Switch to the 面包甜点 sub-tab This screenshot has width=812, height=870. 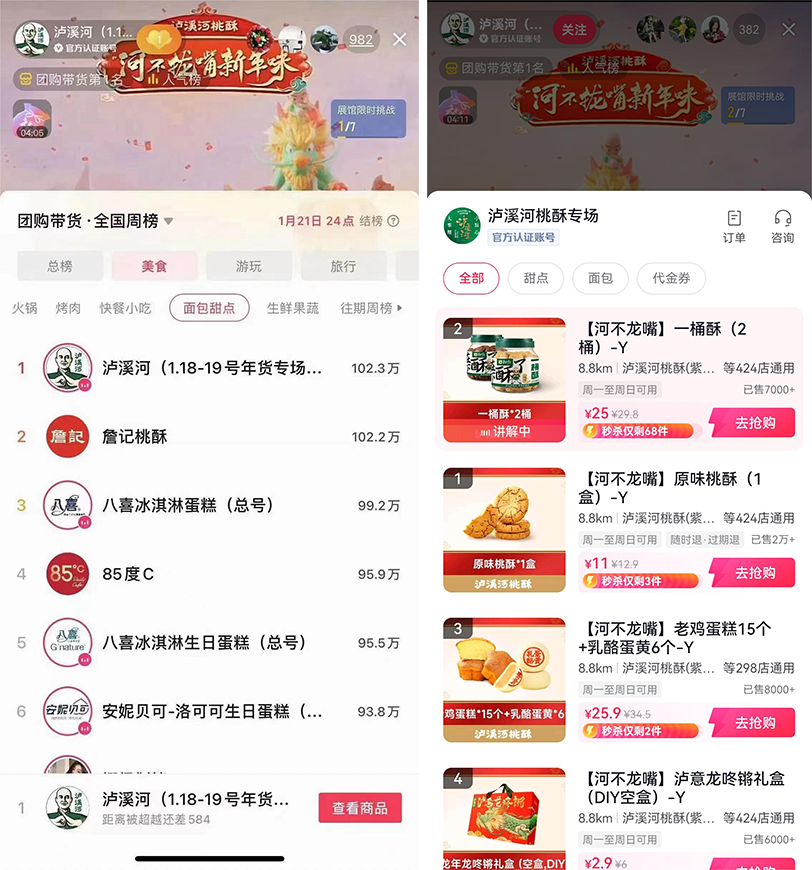(x=209, y=309)
